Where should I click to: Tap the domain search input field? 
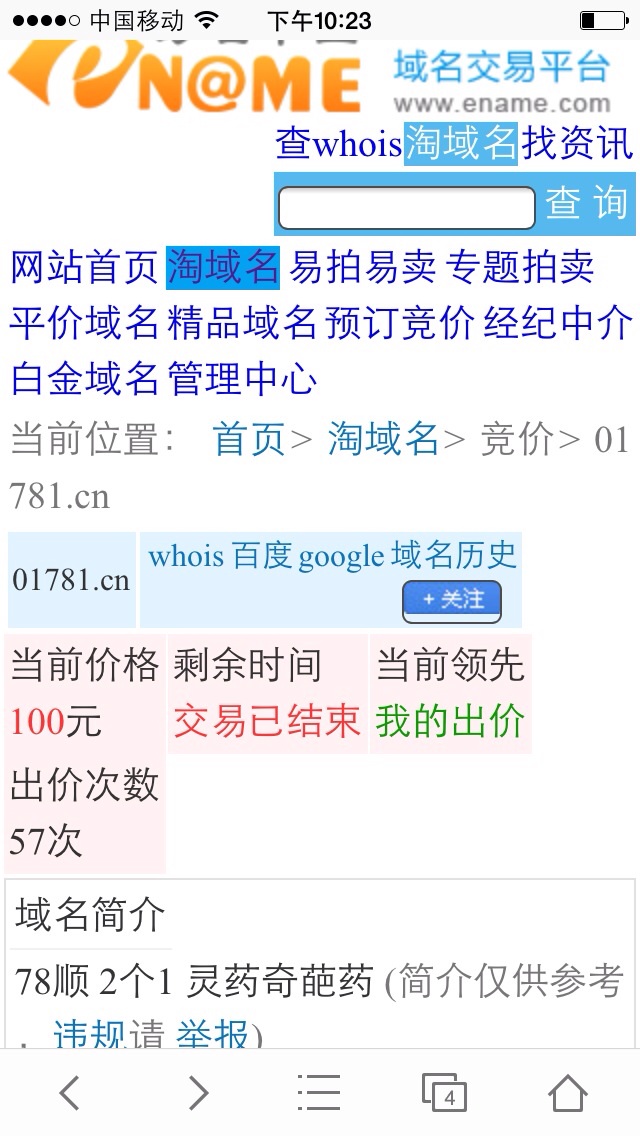(406, 207)
